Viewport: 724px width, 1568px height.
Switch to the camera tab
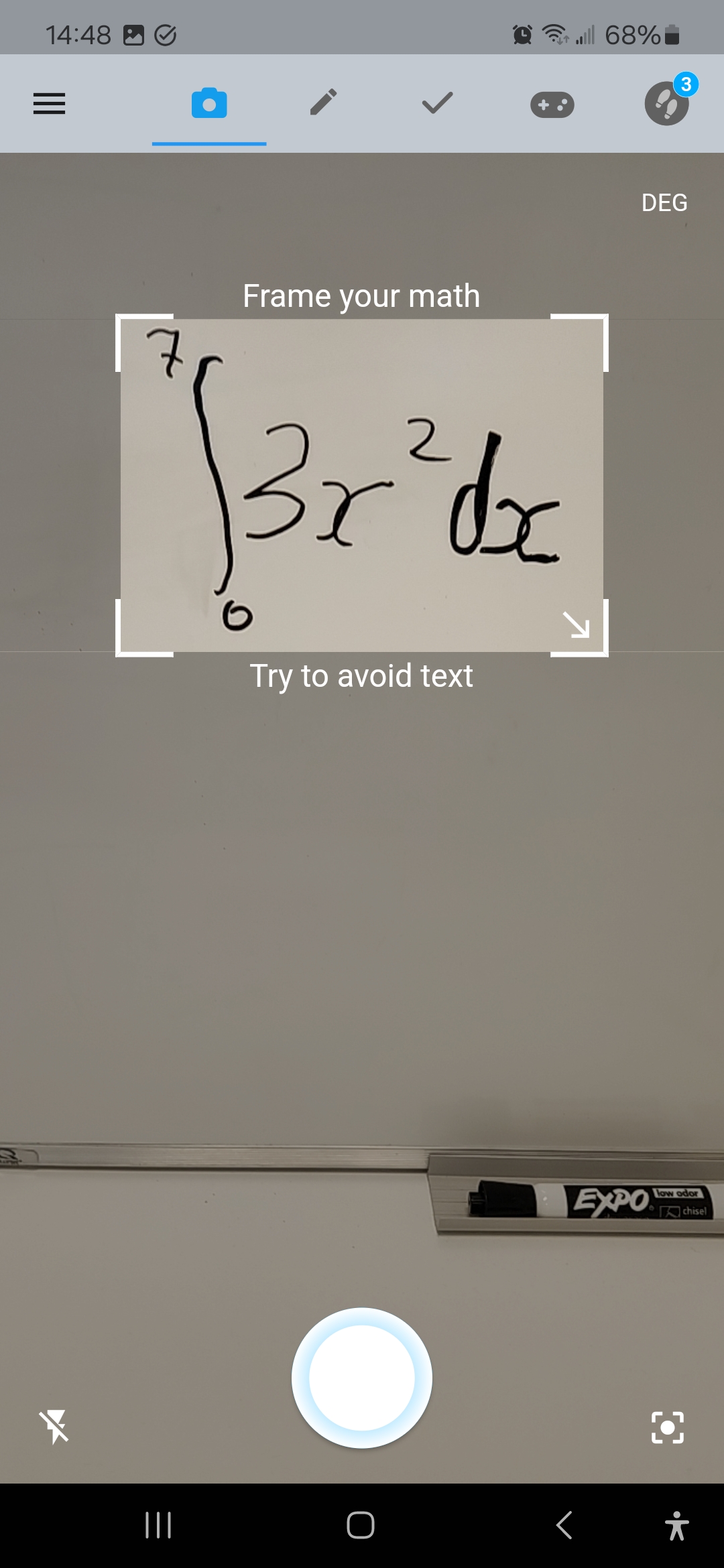pyautogui.click(x=209, y=103)
